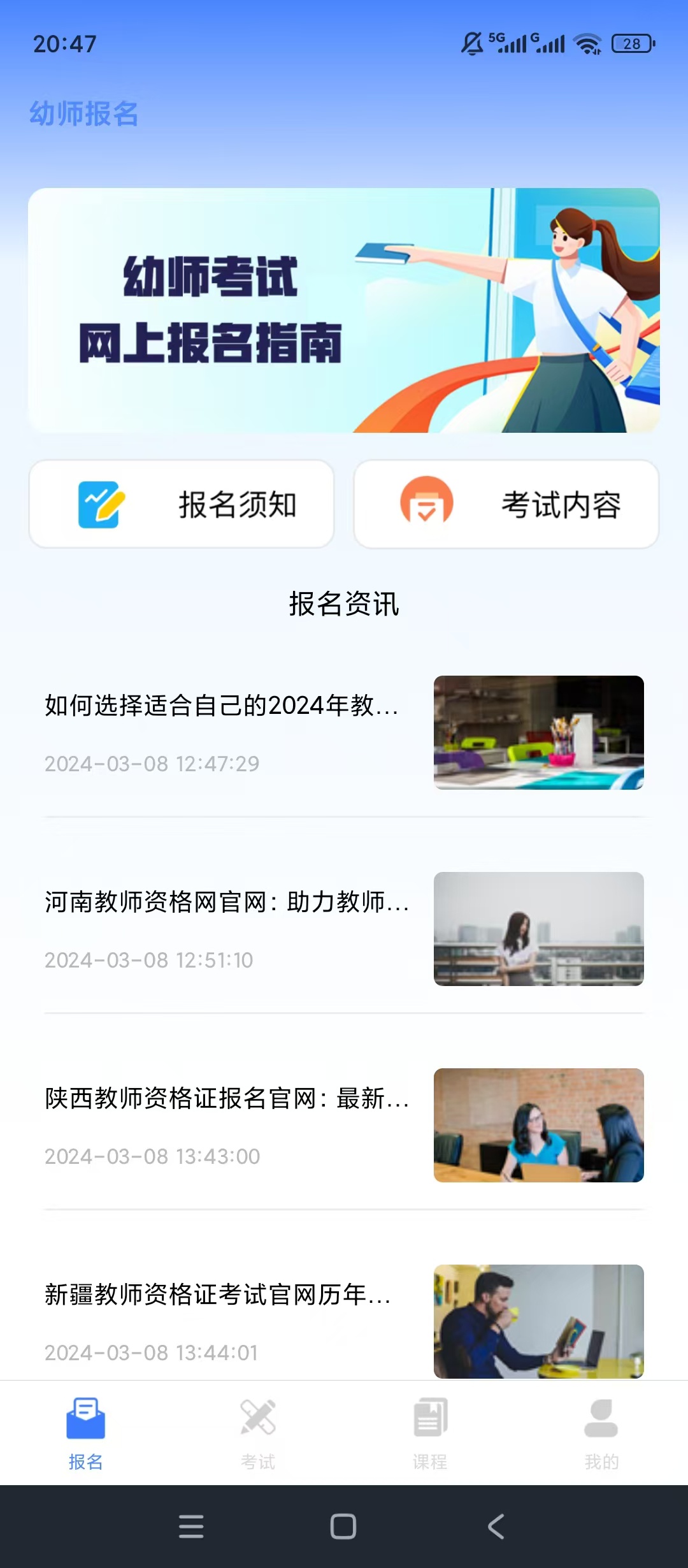
Task: Open the 报名须知 button
Action: tap(182, 504)
